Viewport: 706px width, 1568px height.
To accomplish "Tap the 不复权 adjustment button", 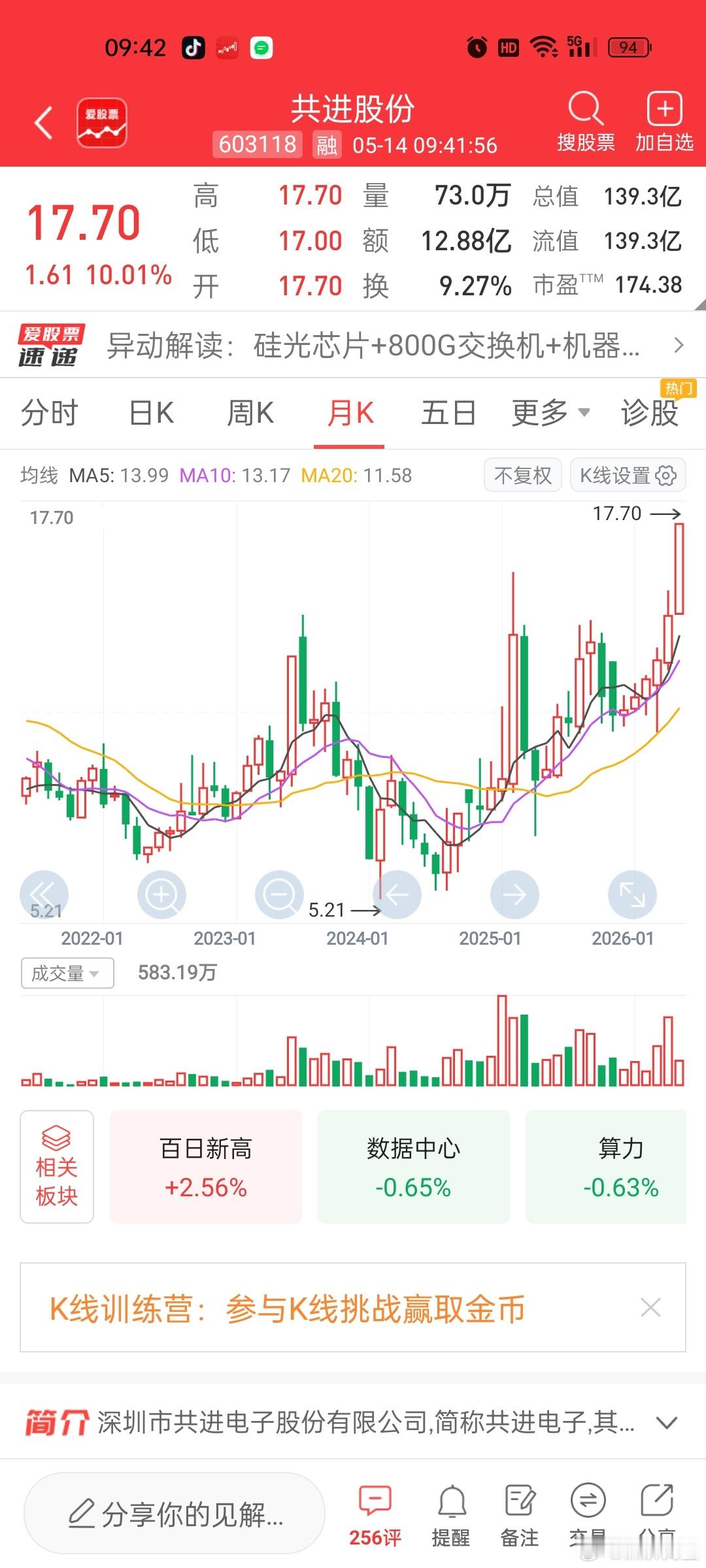I will coord(523,475).
